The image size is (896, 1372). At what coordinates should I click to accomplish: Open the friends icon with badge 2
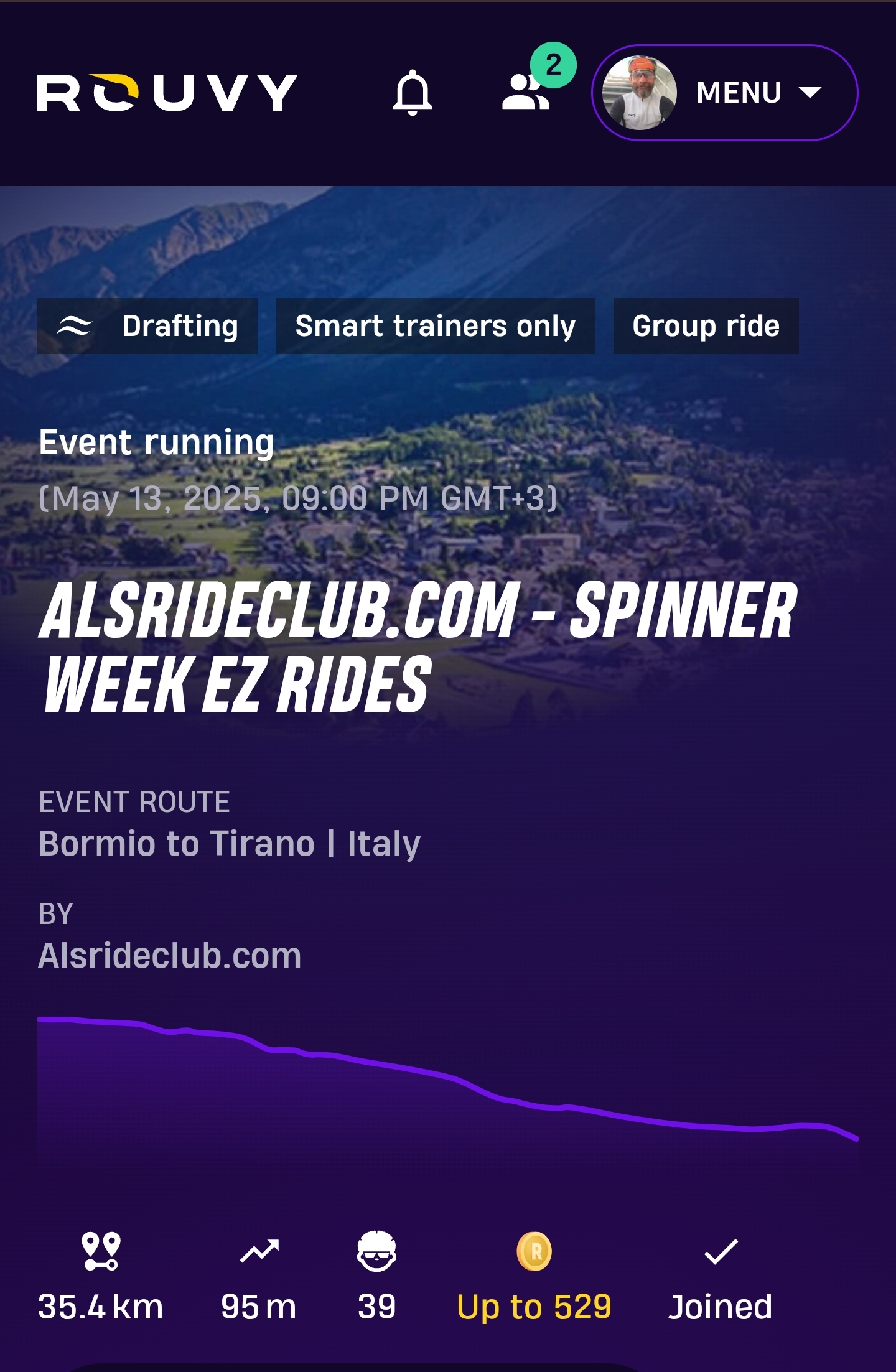click(526, 93)
